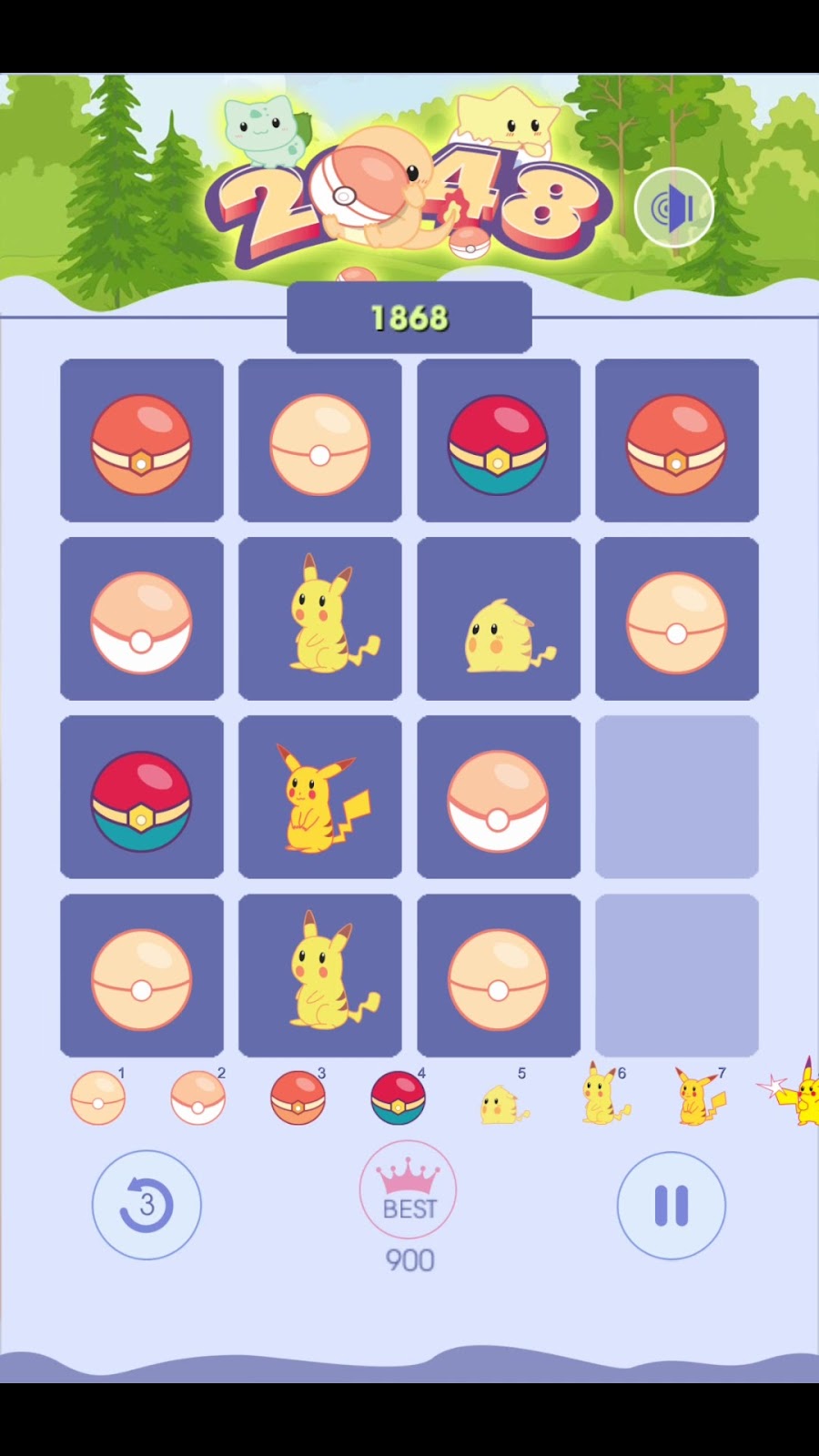The width and height of the screenshot is (819, 1456).
Task: Mute the game sound
Action: point(674,208)
